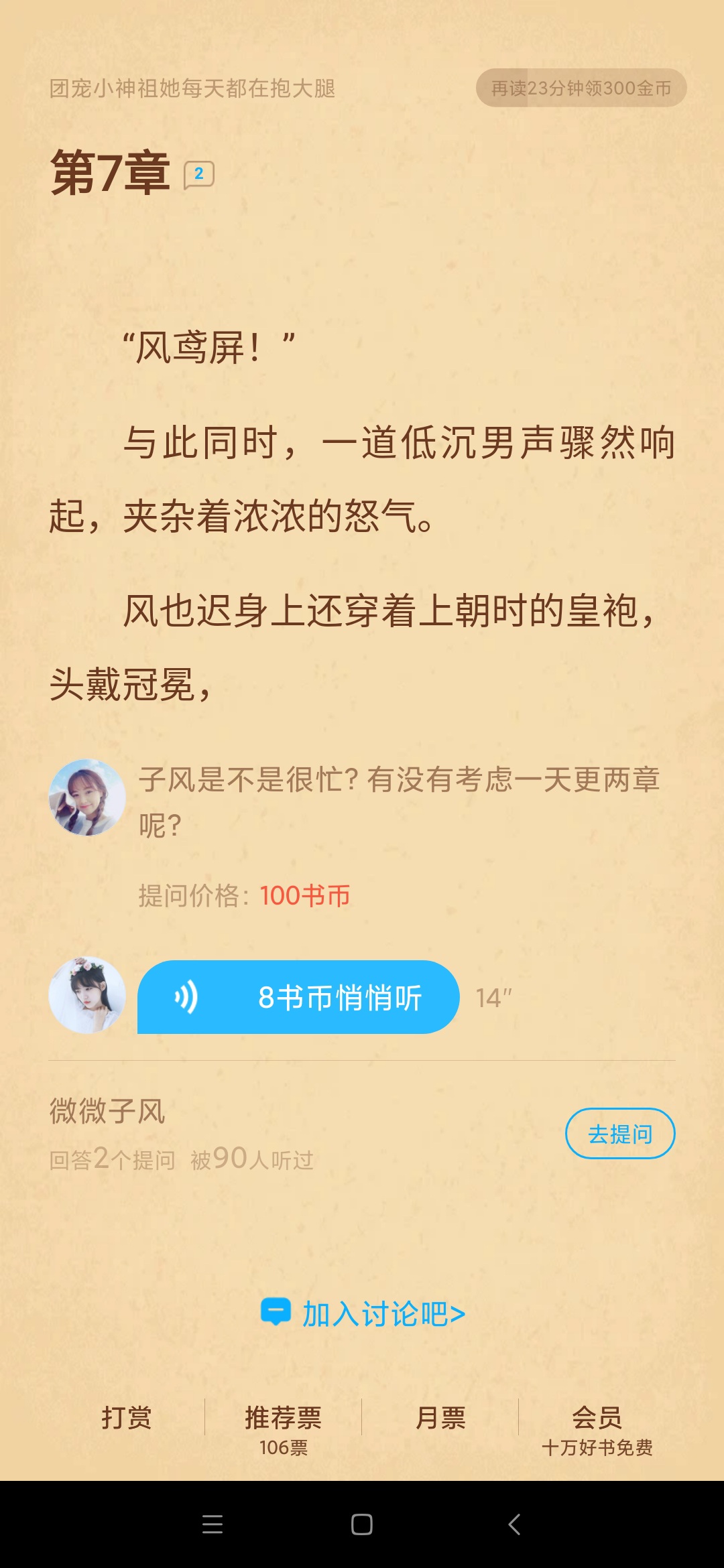Tap the 再读23分钟领300金币 reward pill
This screenshot has height=1568, width=724.
[581, 88]
